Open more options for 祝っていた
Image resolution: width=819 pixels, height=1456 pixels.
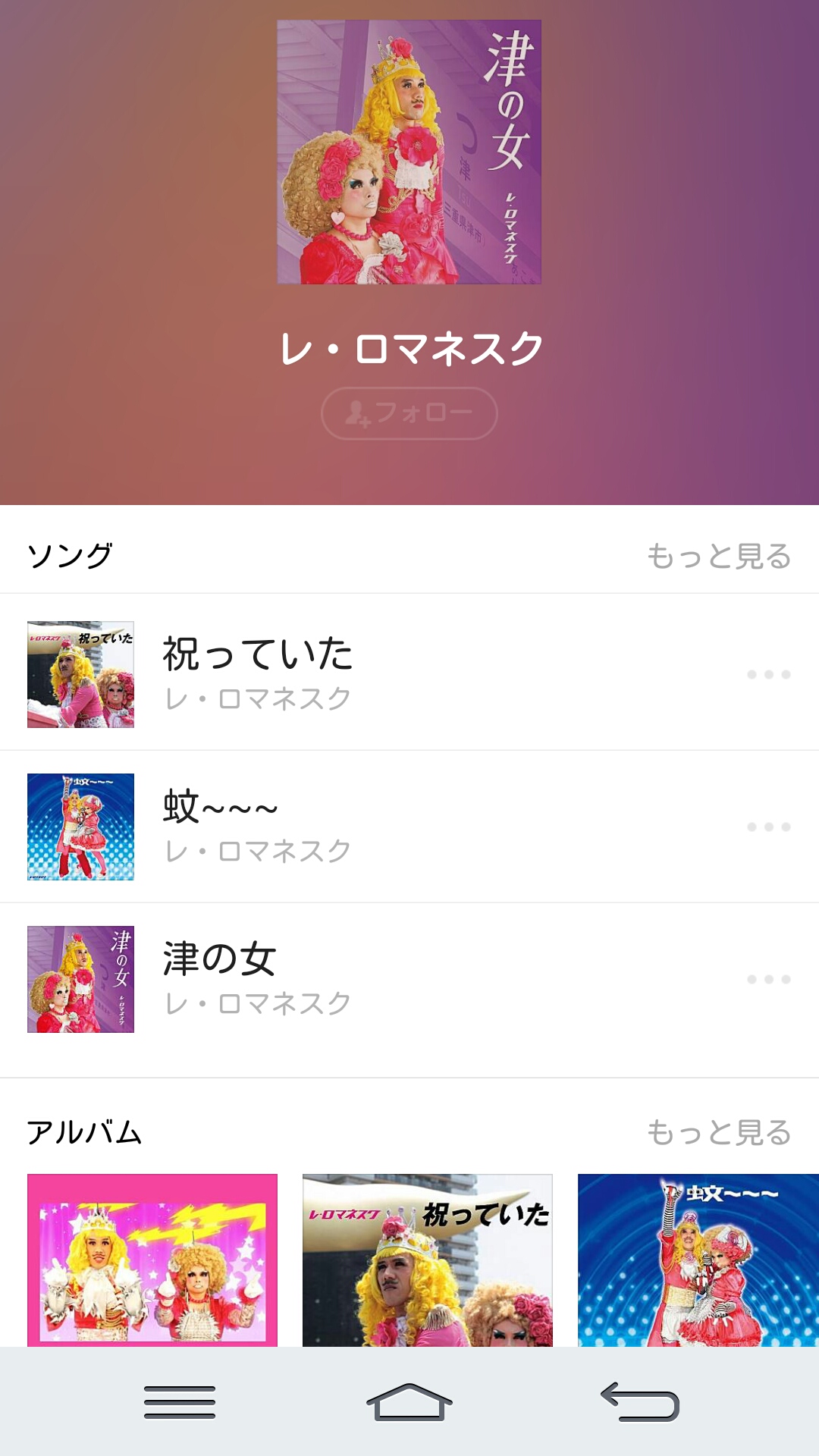point(768,674)
